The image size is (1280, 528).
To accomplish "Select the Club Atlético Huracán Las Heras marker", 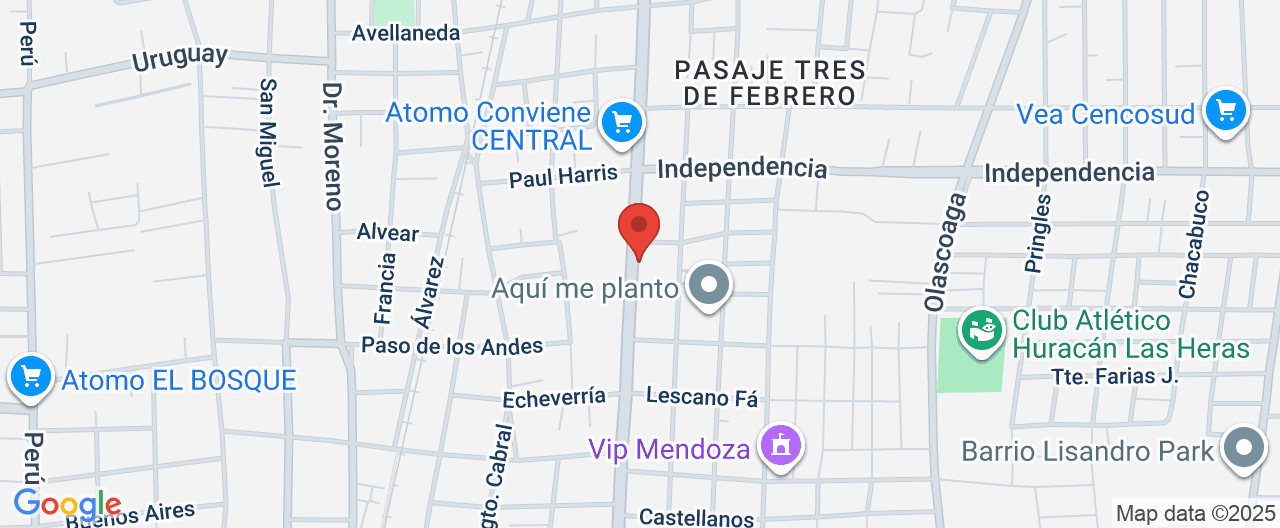I will point(982,331).
